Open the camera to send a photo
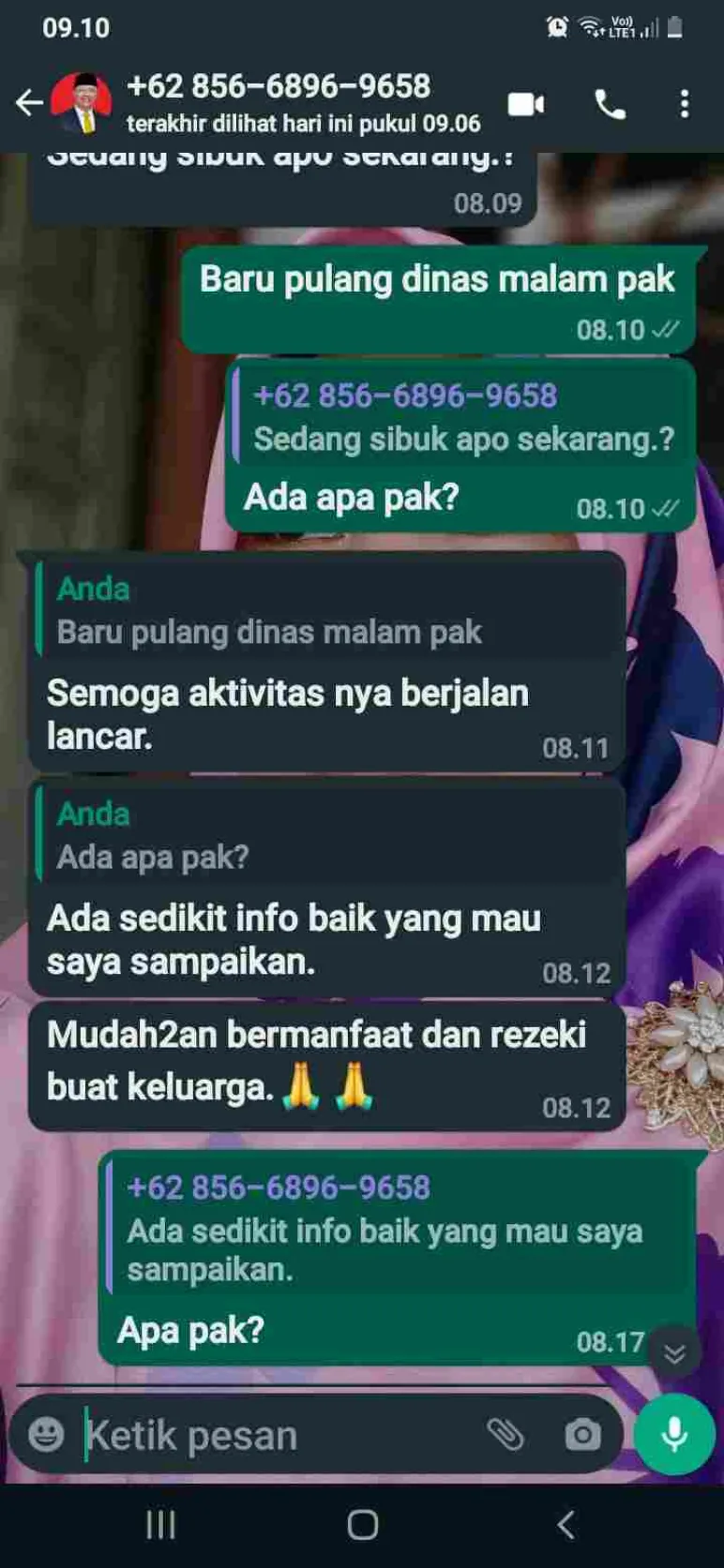The height and width of the screenshot is (1568, 724). point(582,1434)
